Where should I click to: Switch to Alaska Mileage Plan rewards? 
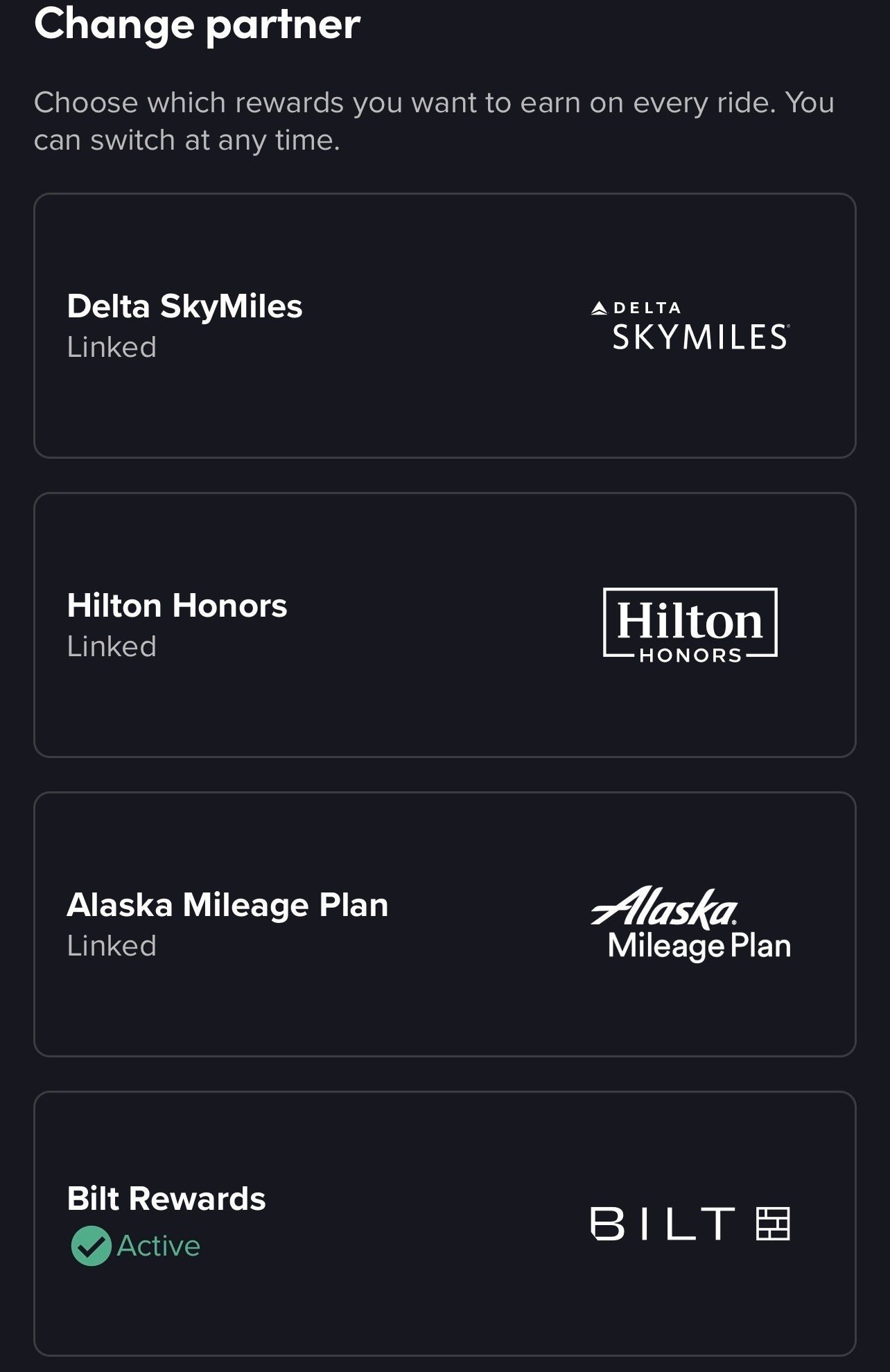[444, 924]
